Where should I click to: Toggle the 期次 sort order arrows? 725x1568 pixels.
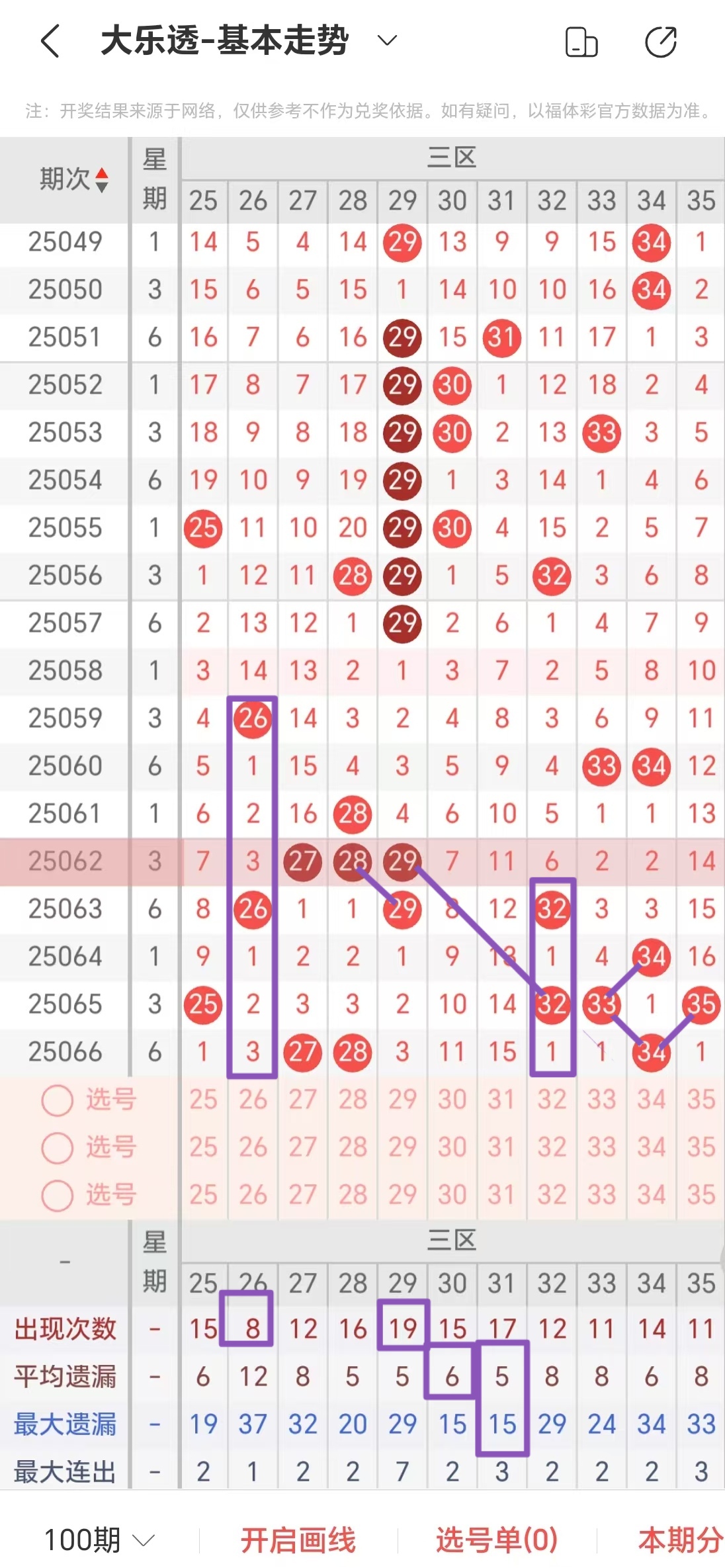click(x=102, y=180)
